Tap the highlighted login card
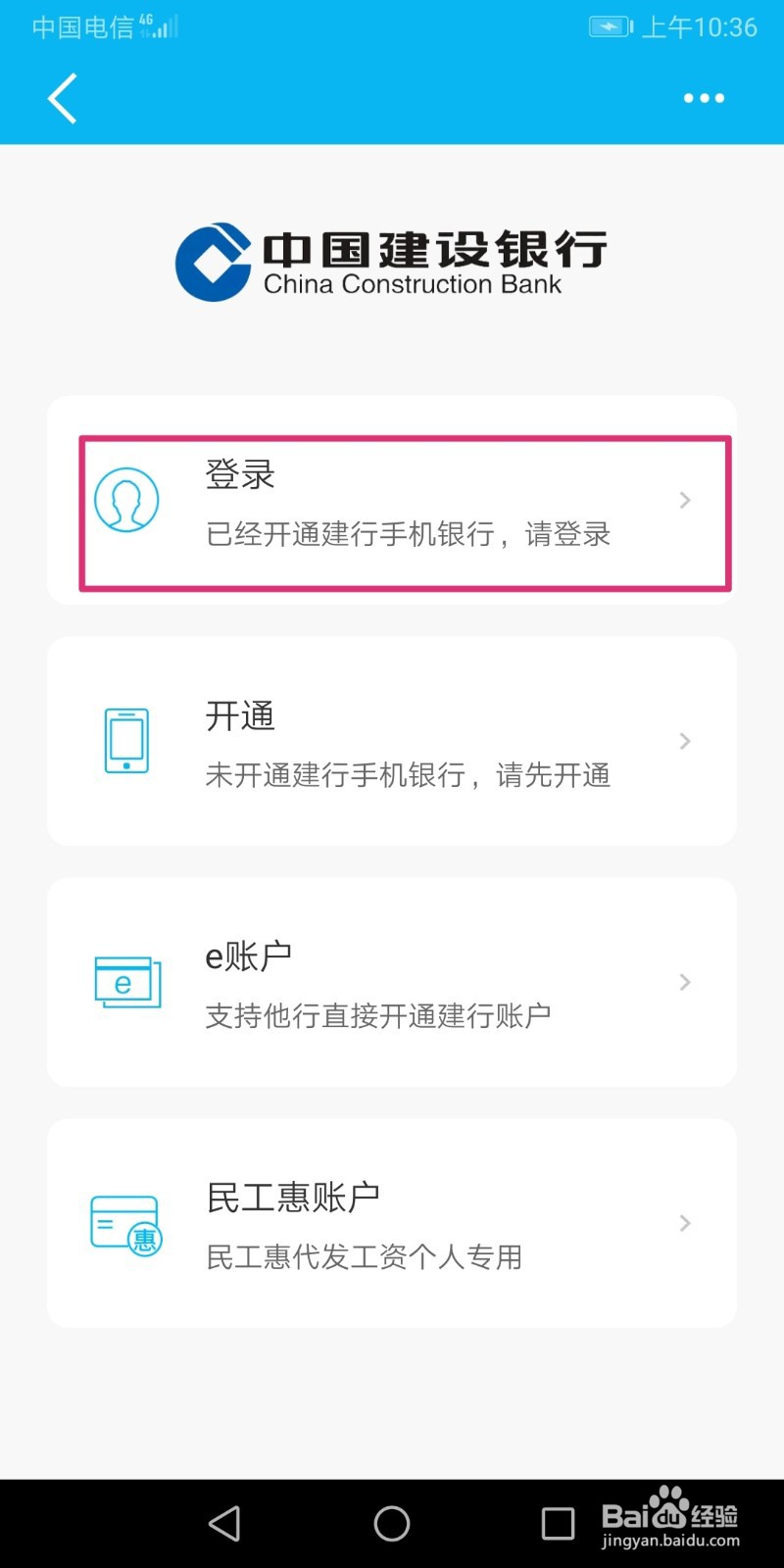Screen dimensions: 784x1568 point(392,505)
